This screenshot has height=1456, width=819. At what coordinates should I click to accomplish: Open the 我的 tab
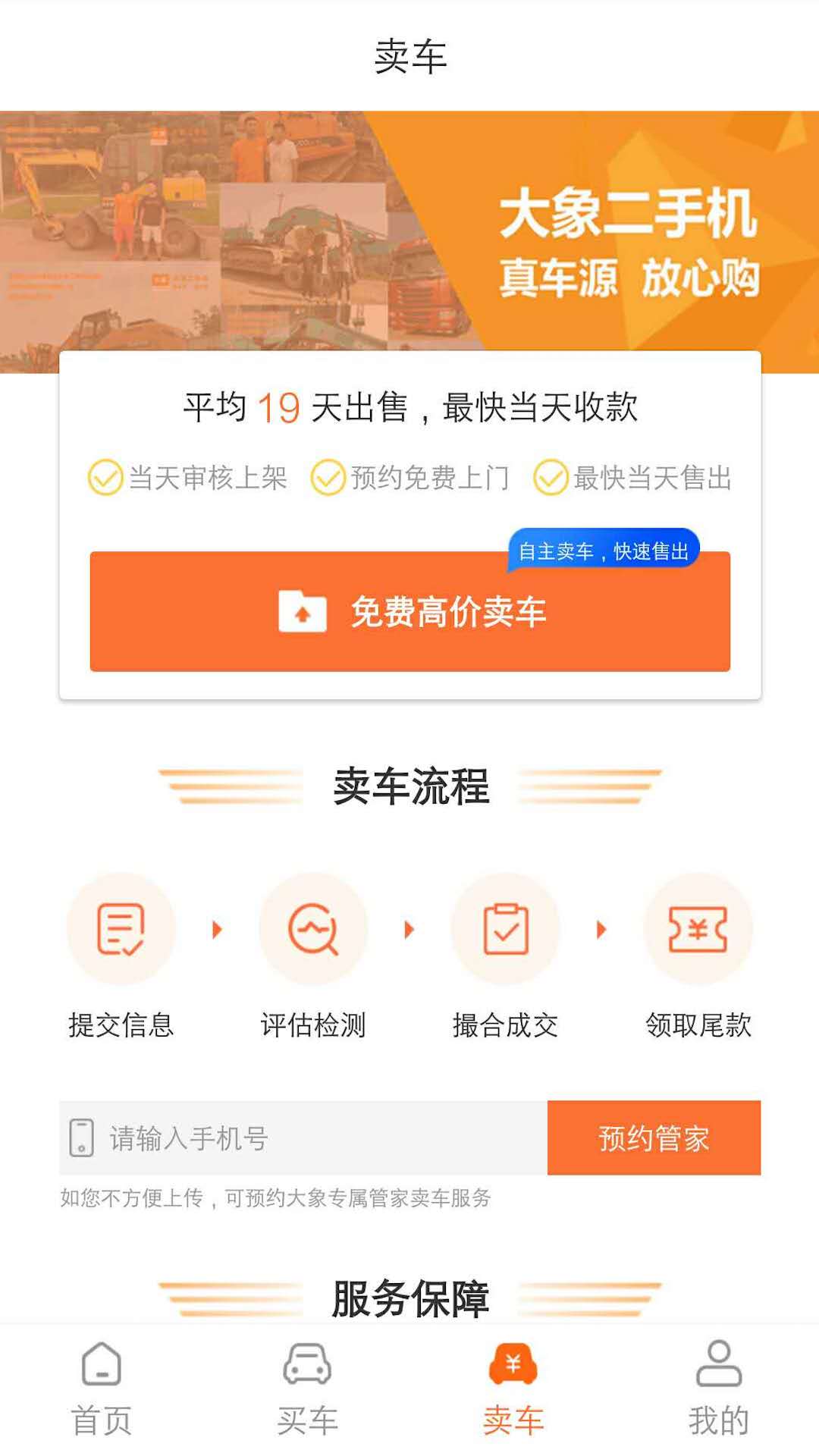[x=718, y=1389]
